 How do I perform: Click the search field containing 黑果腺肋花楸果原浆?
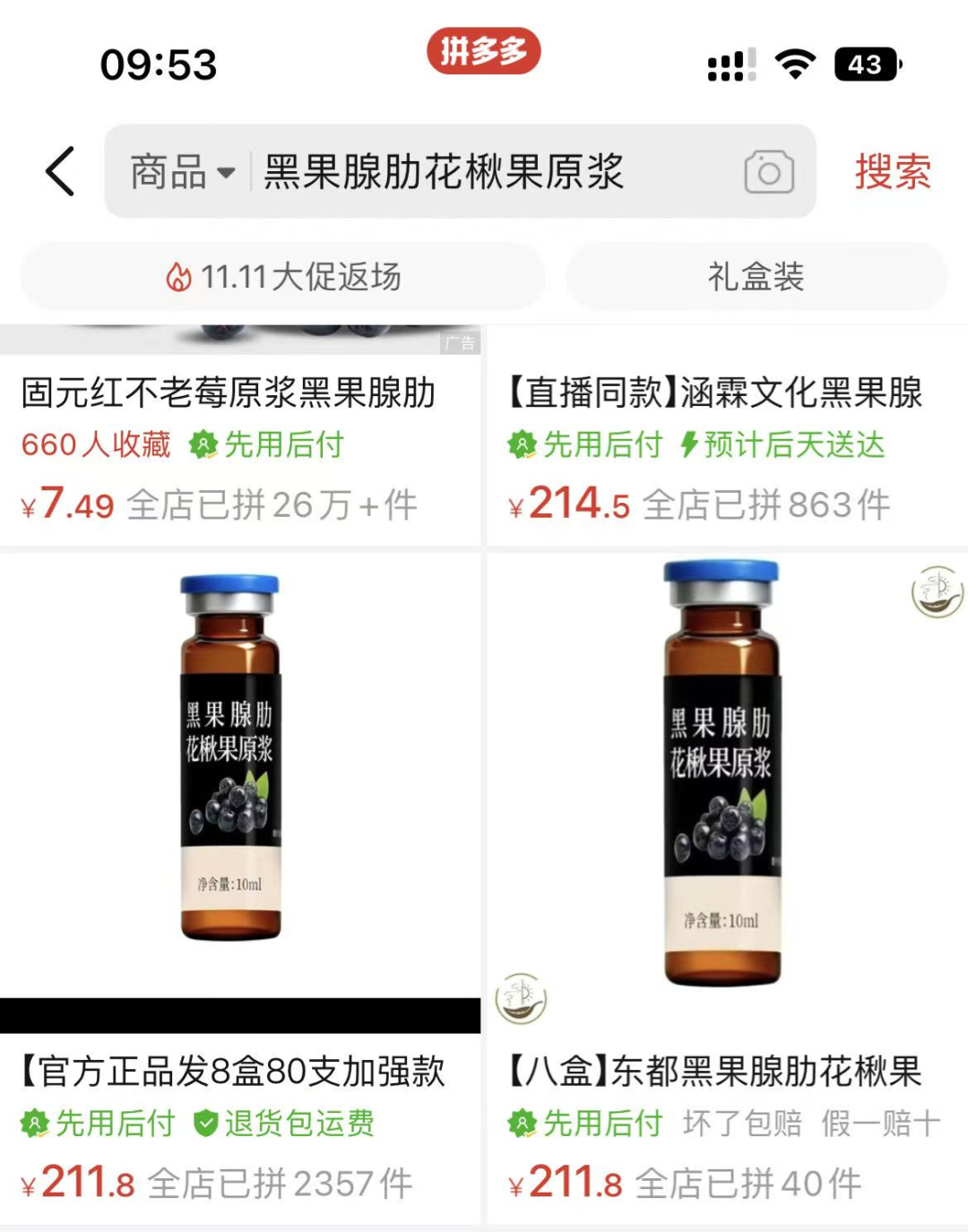pyautogui.click(x=443, y=171)
